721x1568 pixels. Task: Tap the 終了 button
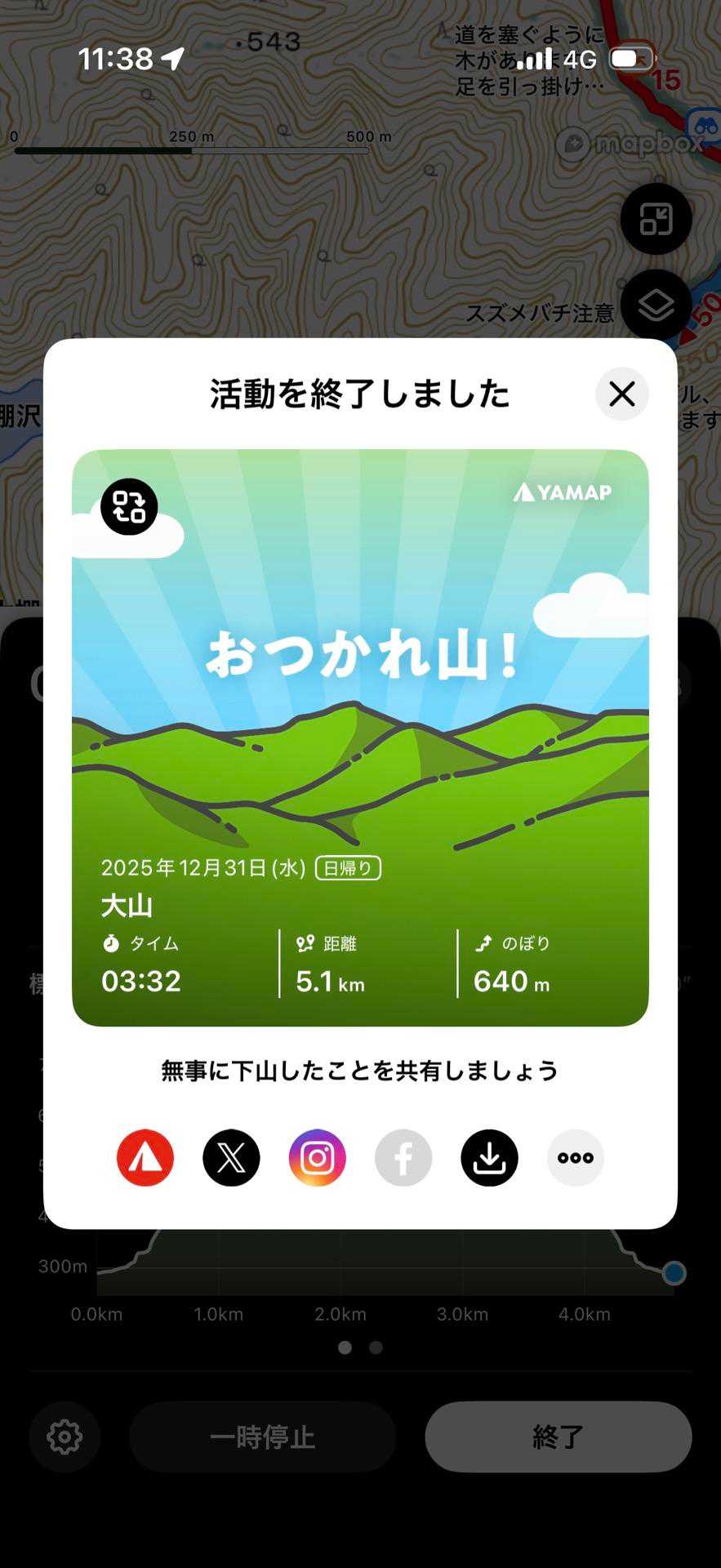coord(558,1437)
